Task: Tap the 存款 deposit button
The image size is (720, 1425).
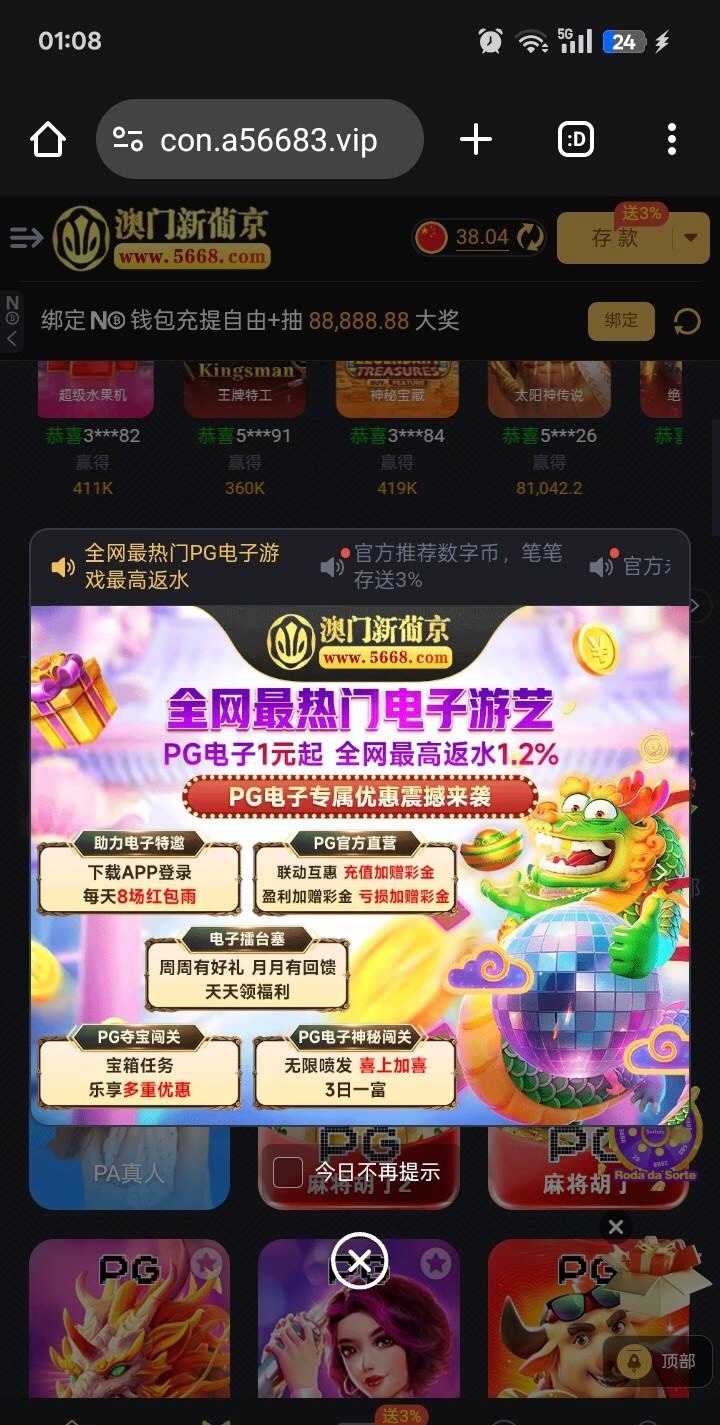Action: tap(614, 238)
